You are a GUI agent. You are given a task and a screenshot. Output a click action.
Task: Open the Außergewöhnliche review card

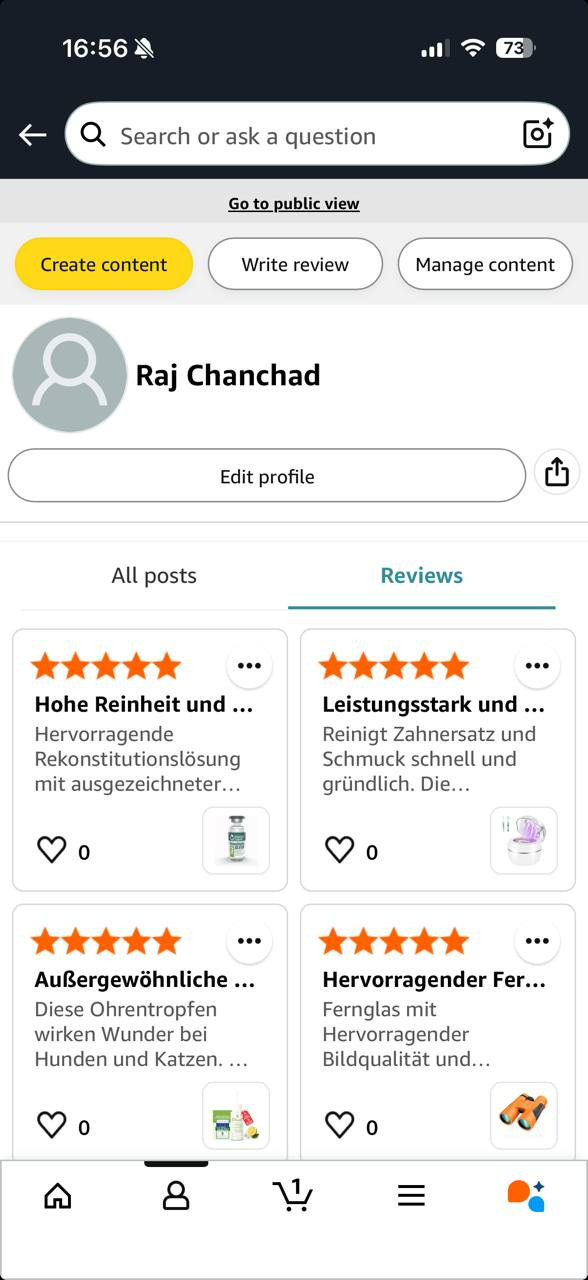150,1031
